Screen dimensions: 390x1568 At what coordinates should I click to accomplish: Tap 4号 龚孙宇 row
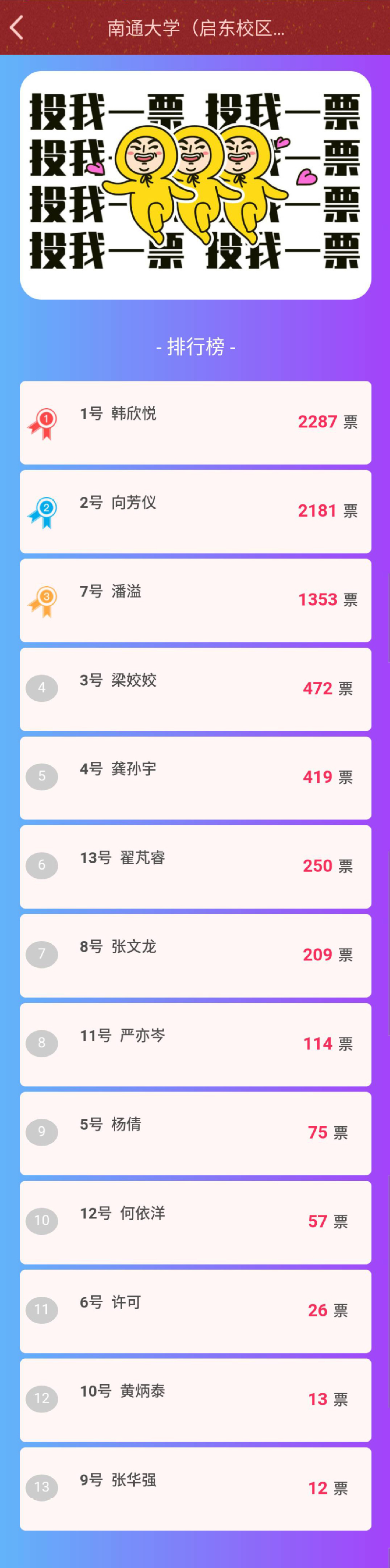(x=195, y=778)
